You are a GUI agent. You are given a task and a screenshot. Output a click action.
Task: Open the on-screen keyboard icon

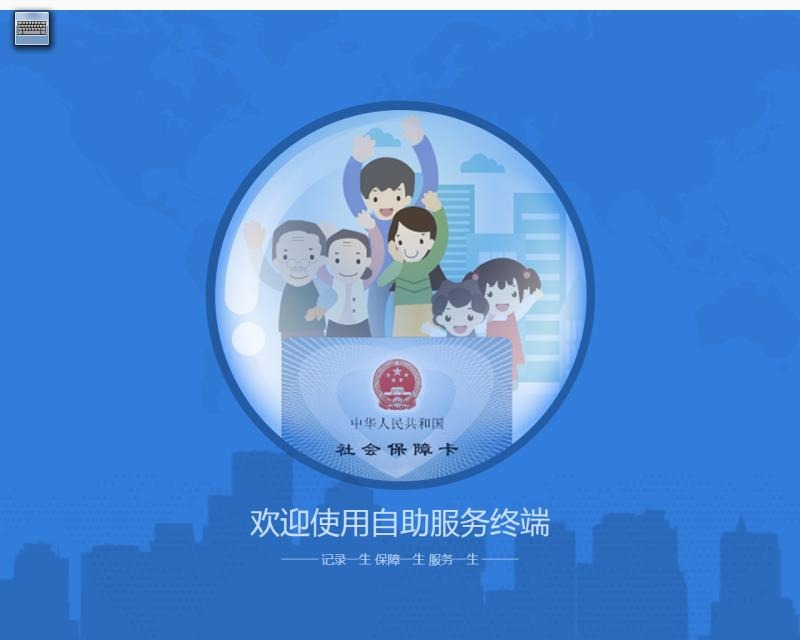32,29
